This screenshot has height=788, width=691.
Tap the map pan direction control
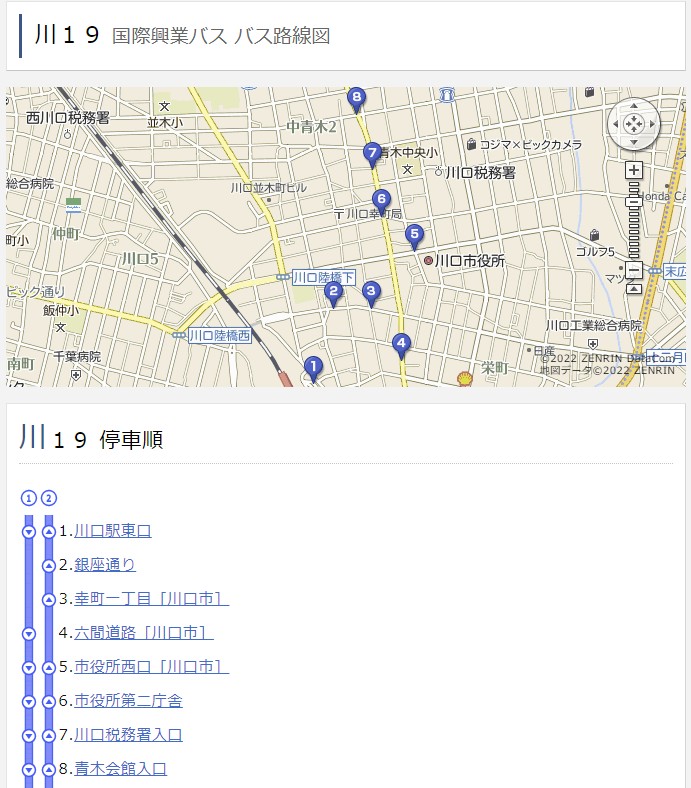point(633,124)
